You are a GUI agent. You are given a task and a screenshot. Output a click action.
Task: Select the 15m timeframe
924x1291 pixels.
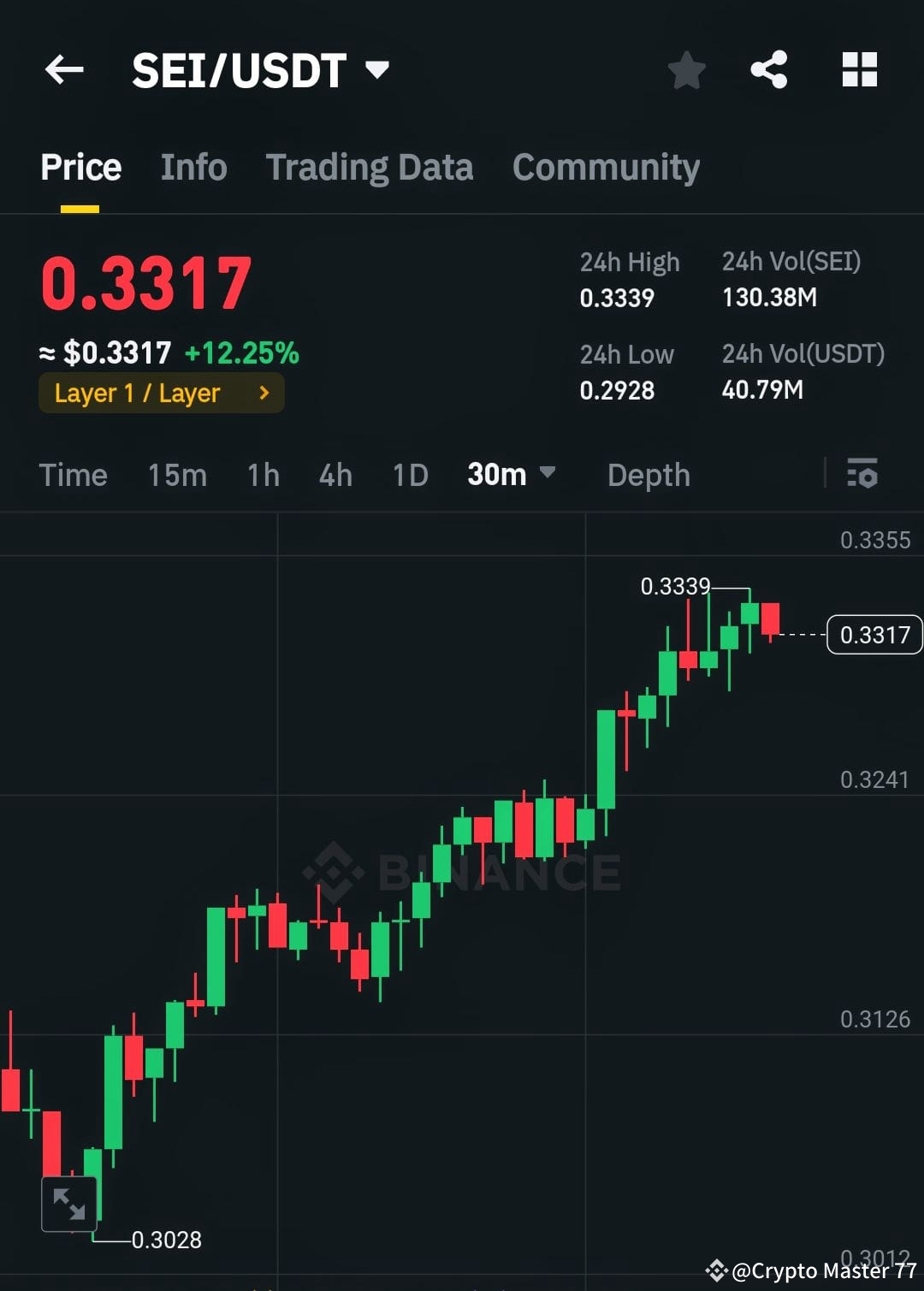(x=177, y=475)
